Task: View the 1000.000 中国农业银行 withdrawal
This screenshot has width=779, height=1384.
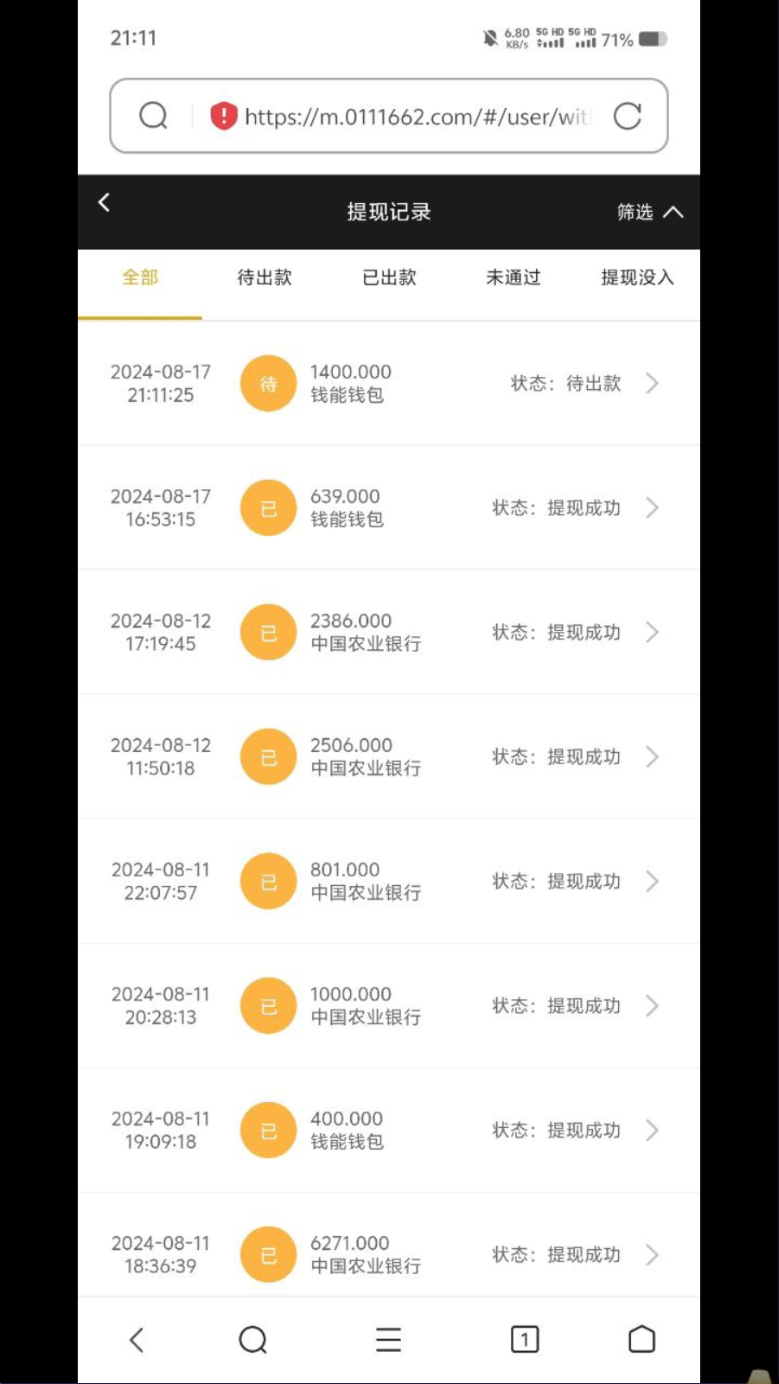Action: pos(389,1006)
